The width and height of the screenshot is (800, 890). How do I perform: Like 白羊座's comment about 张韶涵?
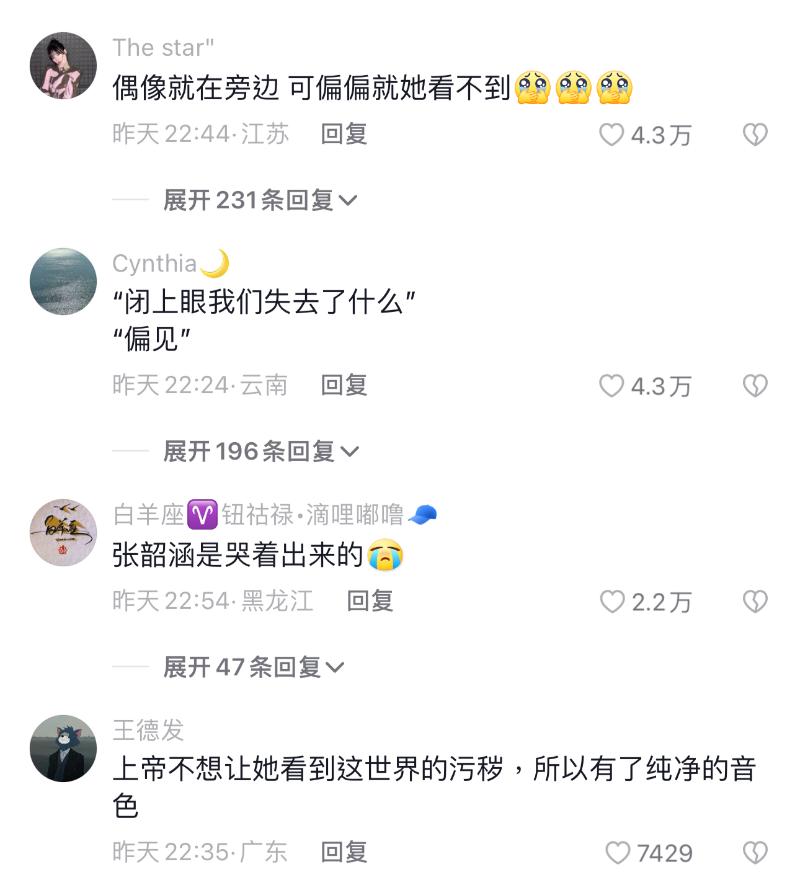pos(612,601)
